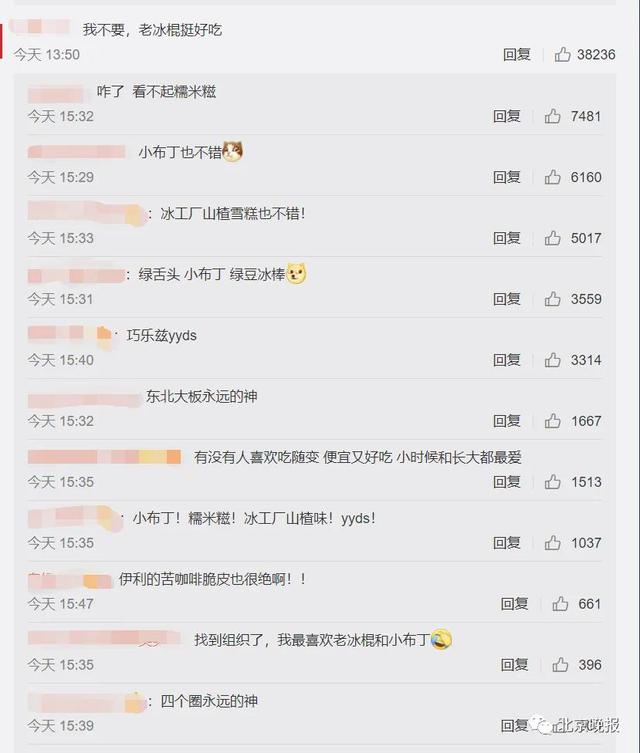This screenshot has width=640, height=753.
Task: Like the comment 绿舌头 小布丁 绿豆冰棒
Action: click(x=553, y=299)
